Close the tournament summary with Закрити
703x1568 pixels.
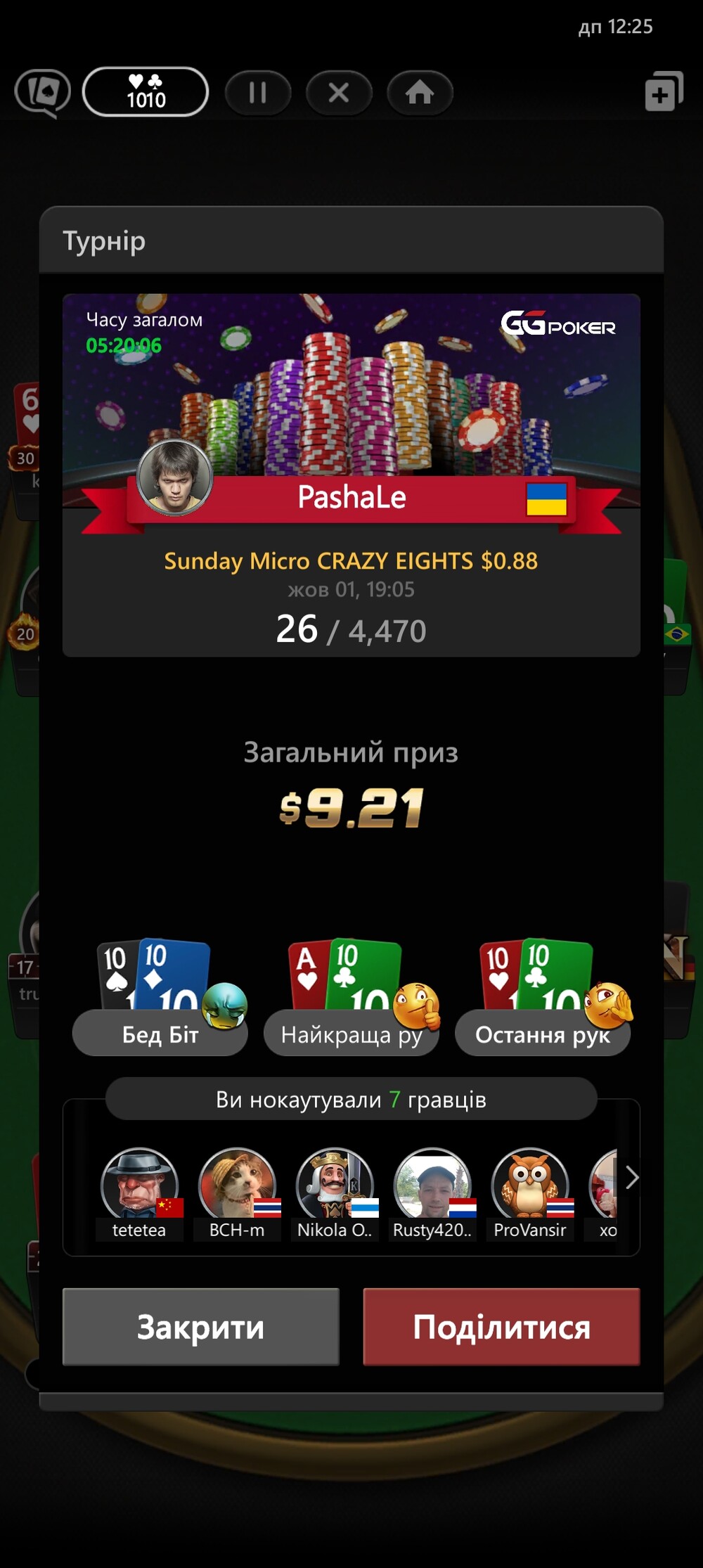point(200,1327)
